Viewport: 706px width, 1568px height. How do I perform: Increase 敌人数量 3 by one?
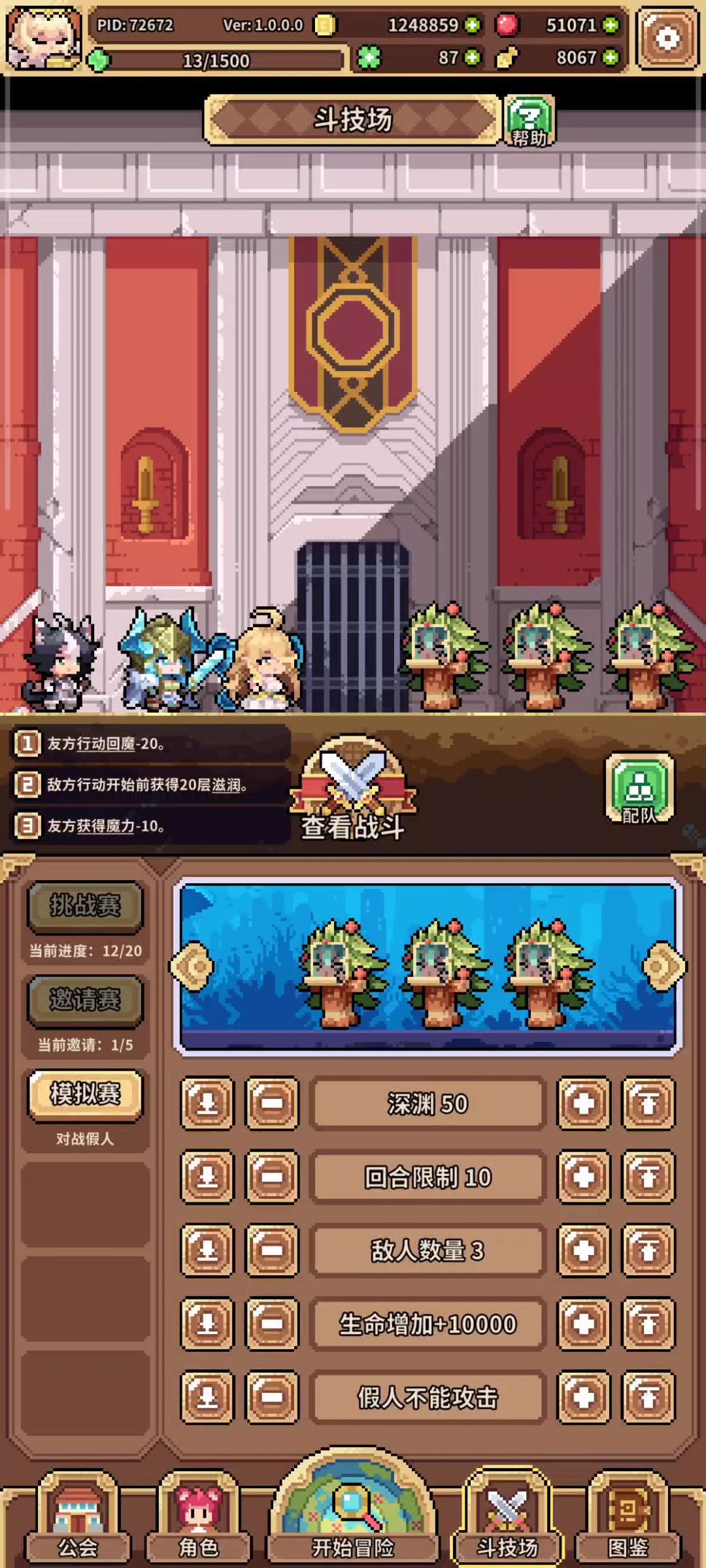[583, 1250]
